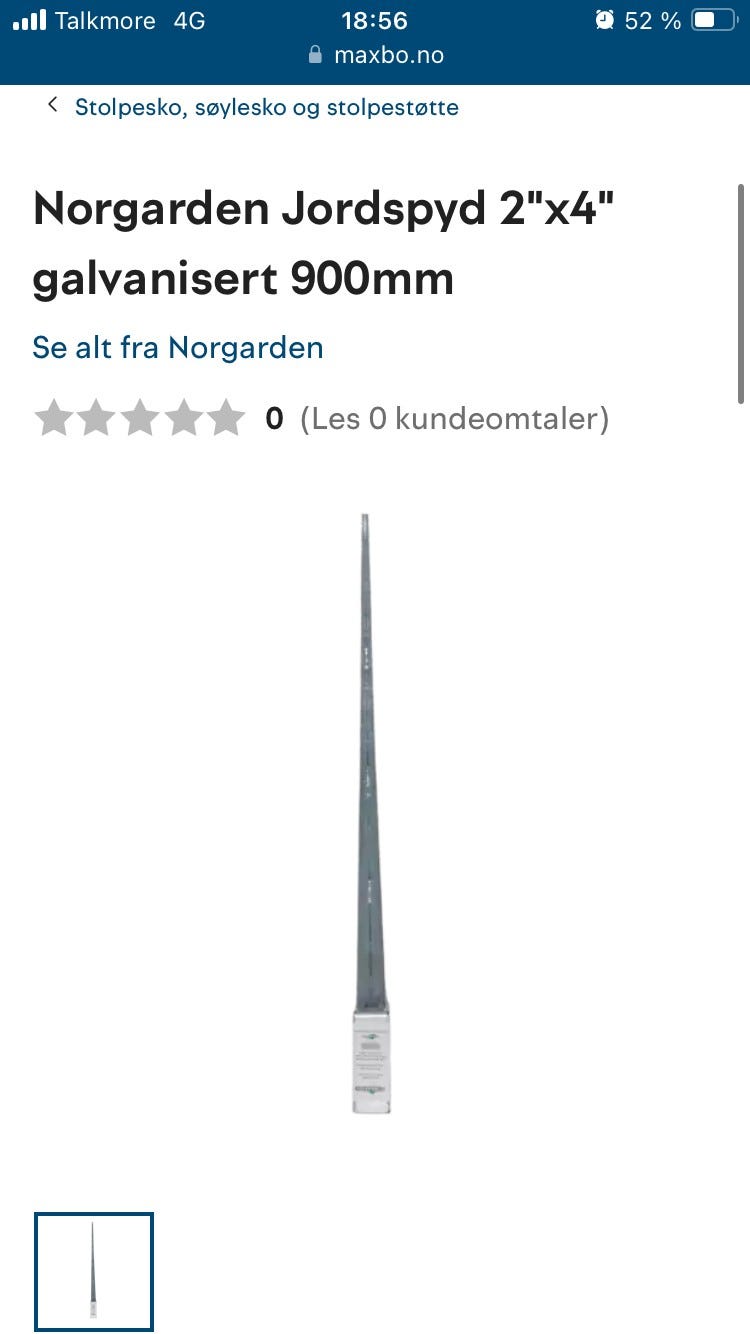Tap the Talkmore carrier label
The height and width of the screenshot is (1334, 750).
pyautogui.click(x=107, y=19)
